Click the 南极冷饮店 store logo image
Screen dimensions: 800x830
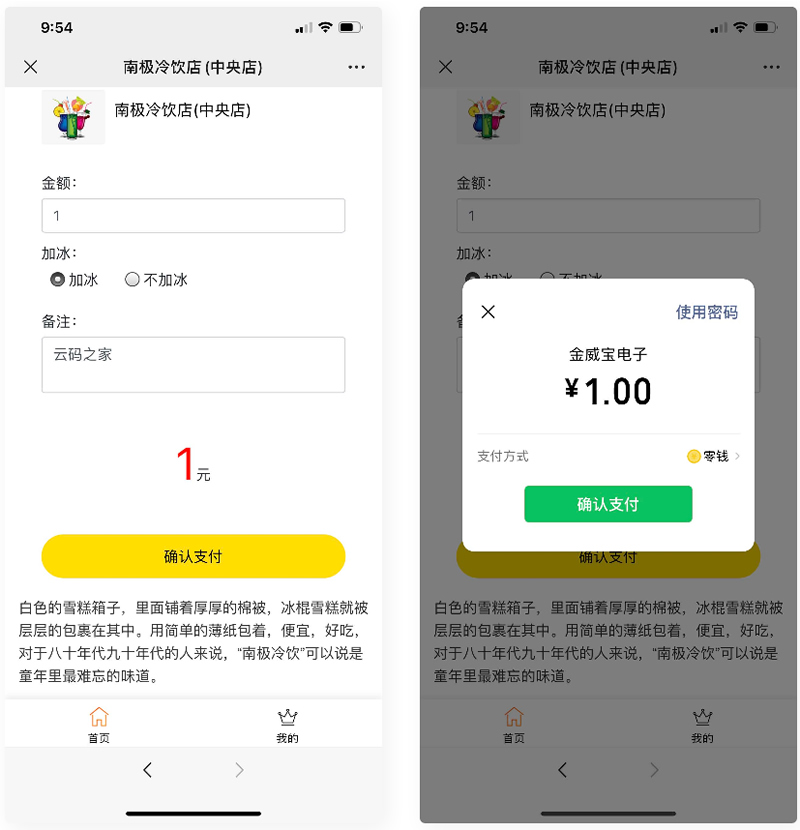72,117
